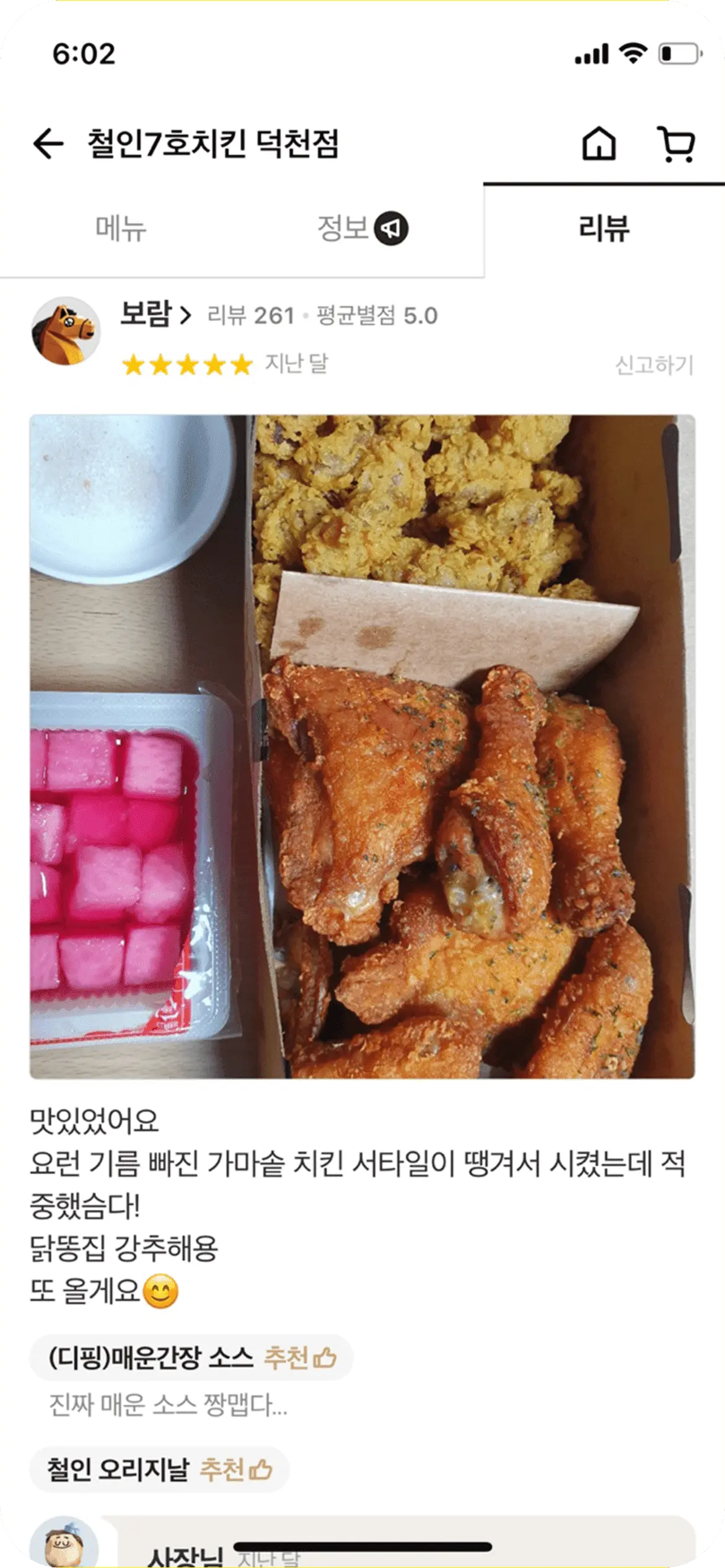The width and height of the screenshot is (725, 1568).
Task: Open the 철인 오리지날 menu chip
Action: [x=159, y=1470]
